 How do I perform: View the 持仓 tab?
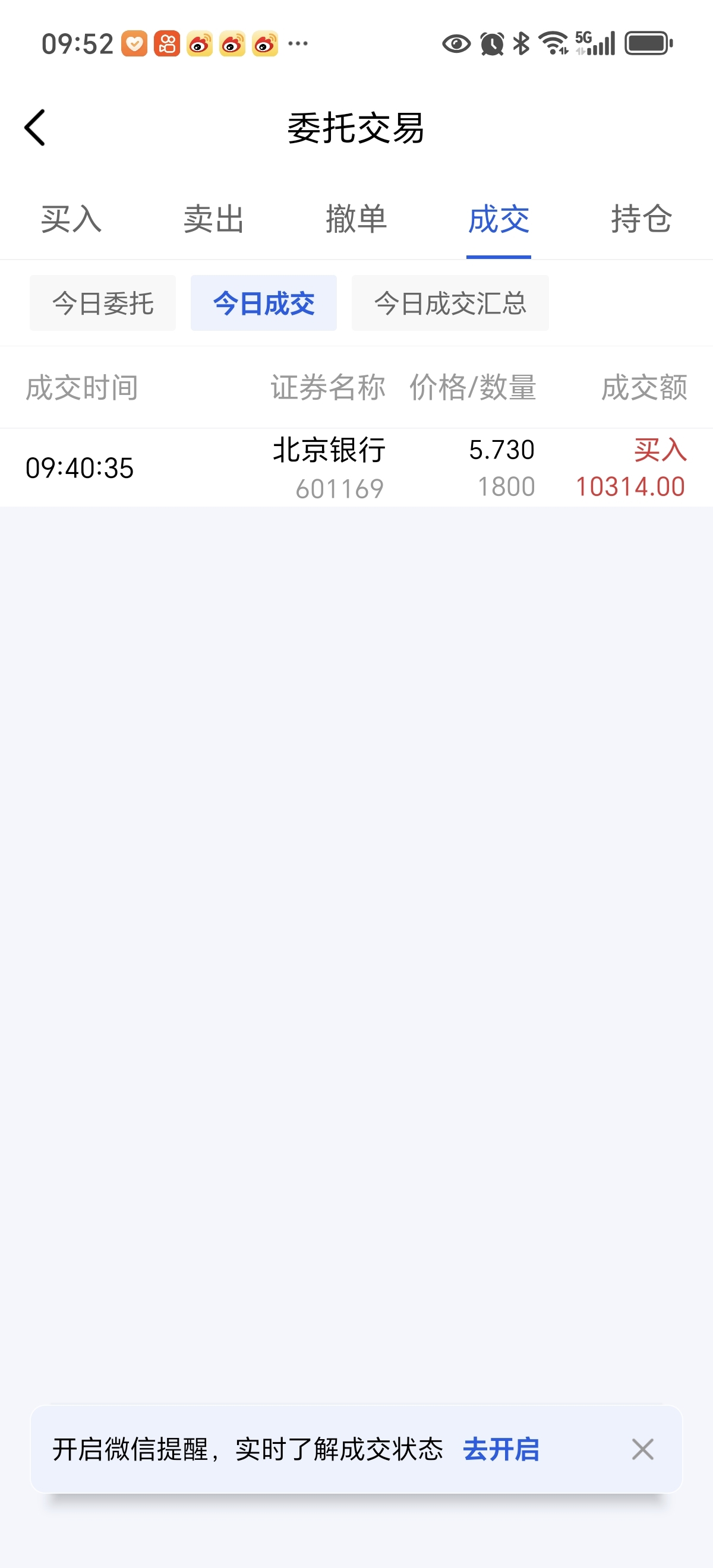pos(641,219)
